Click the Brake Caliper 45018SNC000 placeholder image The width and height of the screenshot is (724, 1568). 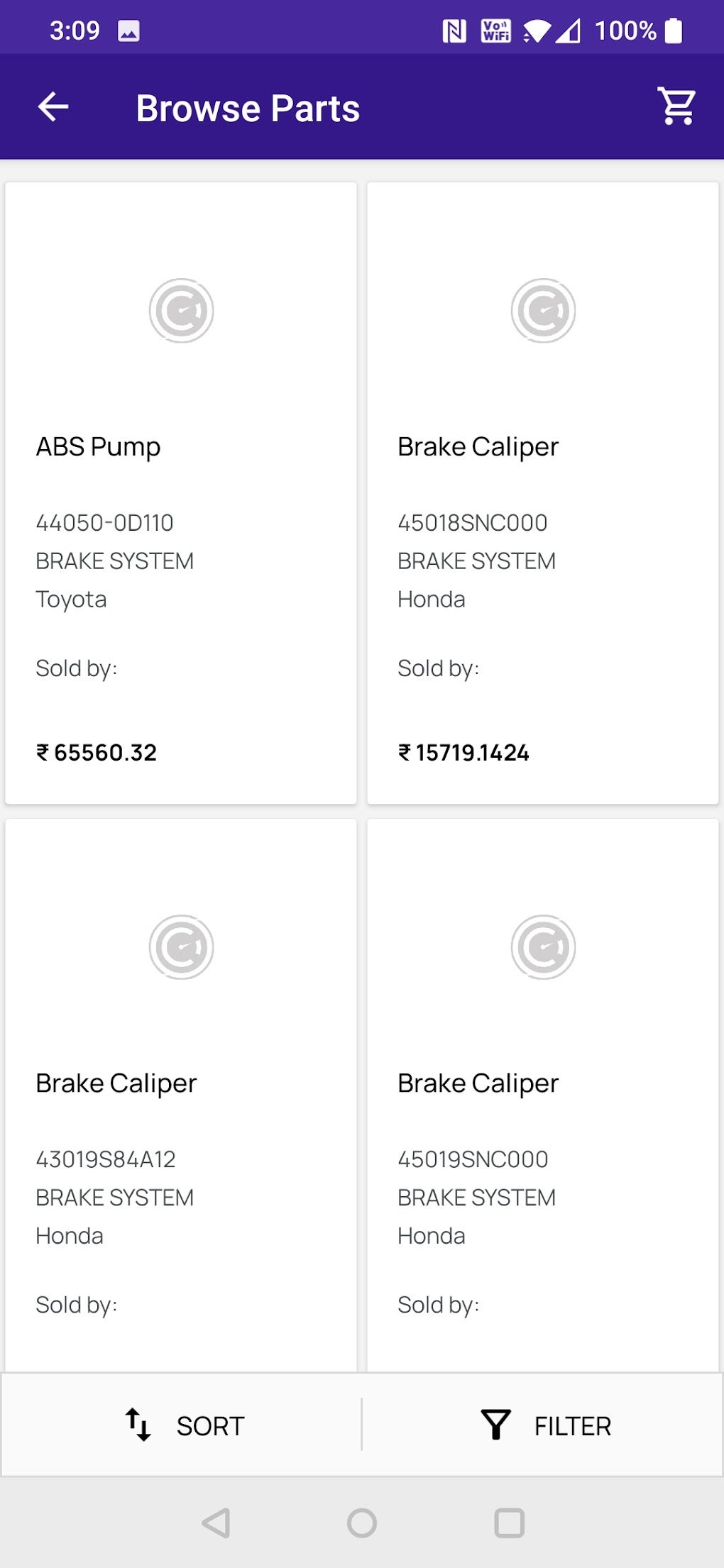543,309
